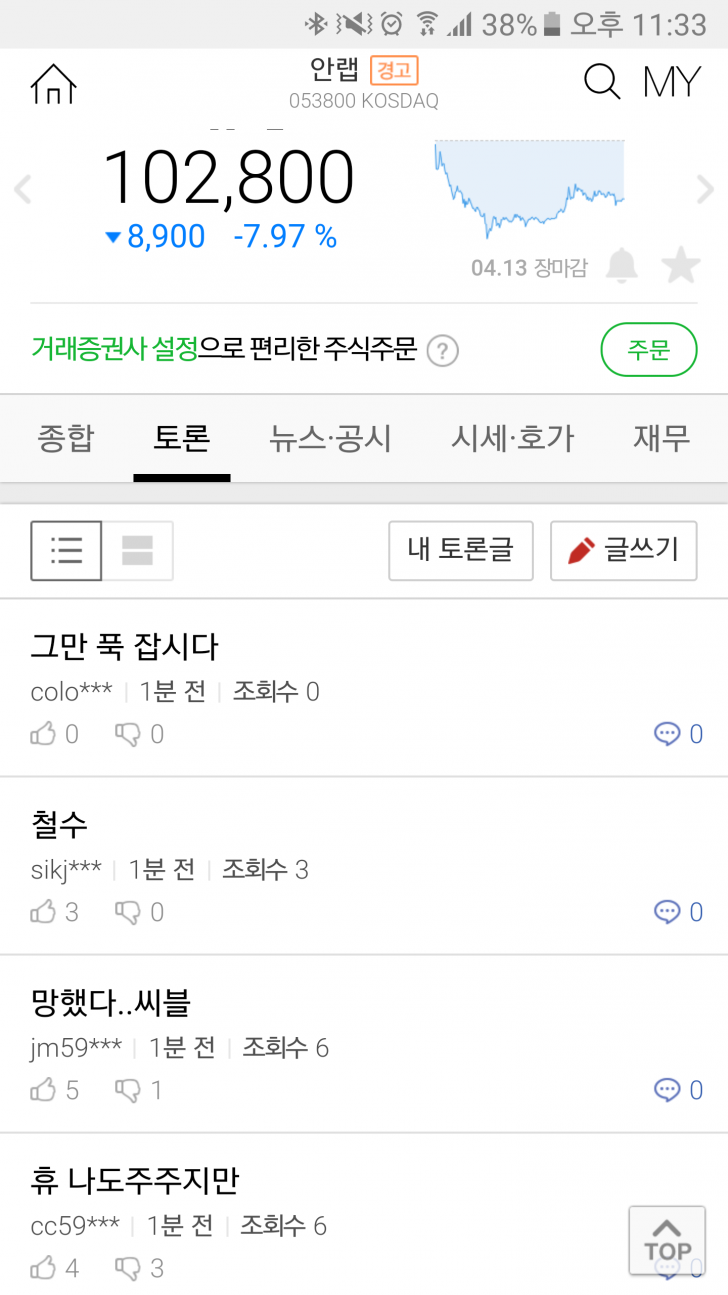Switch to the 뉴스·공시 tab
Screen dimensions: 728x1295
coord(330,438)
